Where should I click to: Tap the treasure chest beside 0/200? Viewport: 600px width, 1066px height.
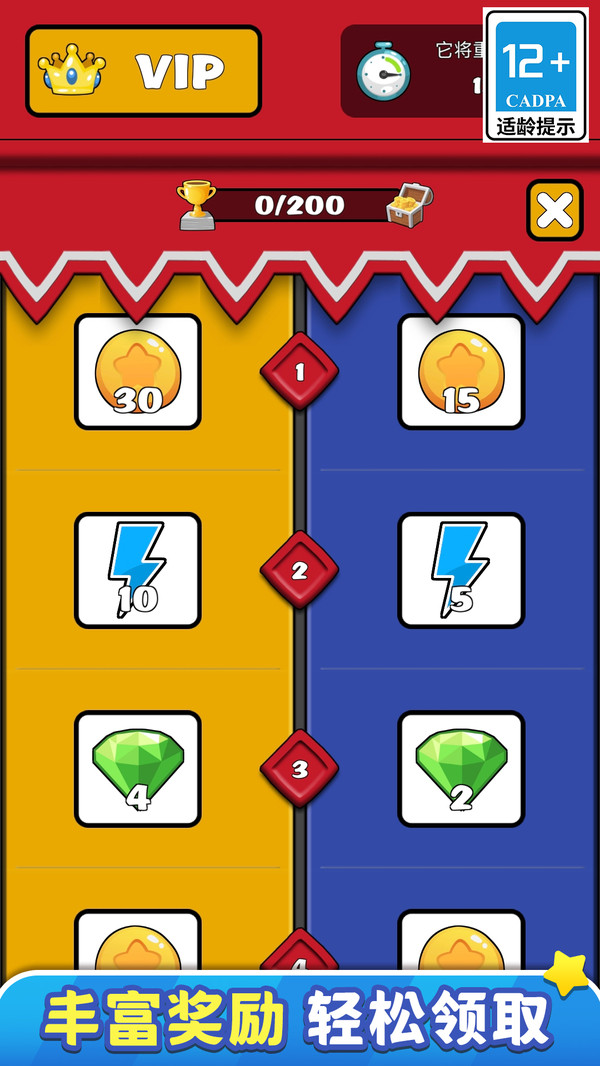(409, 204)
